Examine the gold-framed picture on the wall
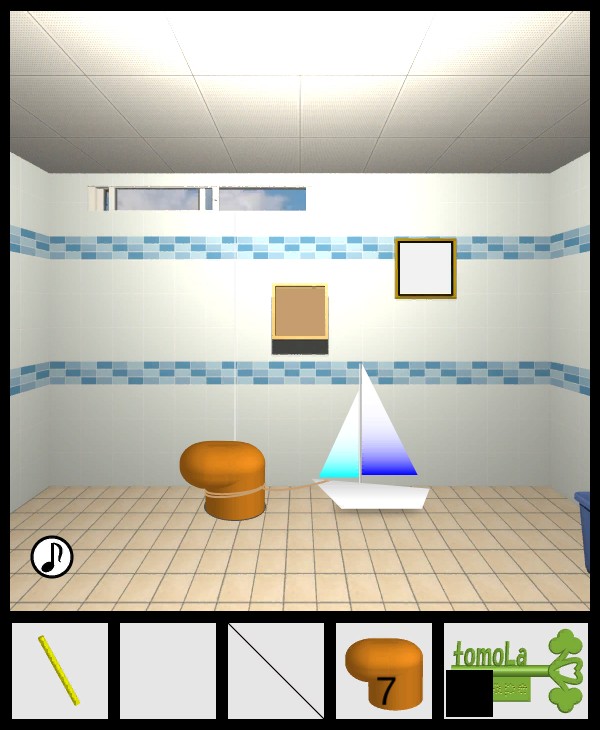This screenshot has height=730, width=600. 425,268
